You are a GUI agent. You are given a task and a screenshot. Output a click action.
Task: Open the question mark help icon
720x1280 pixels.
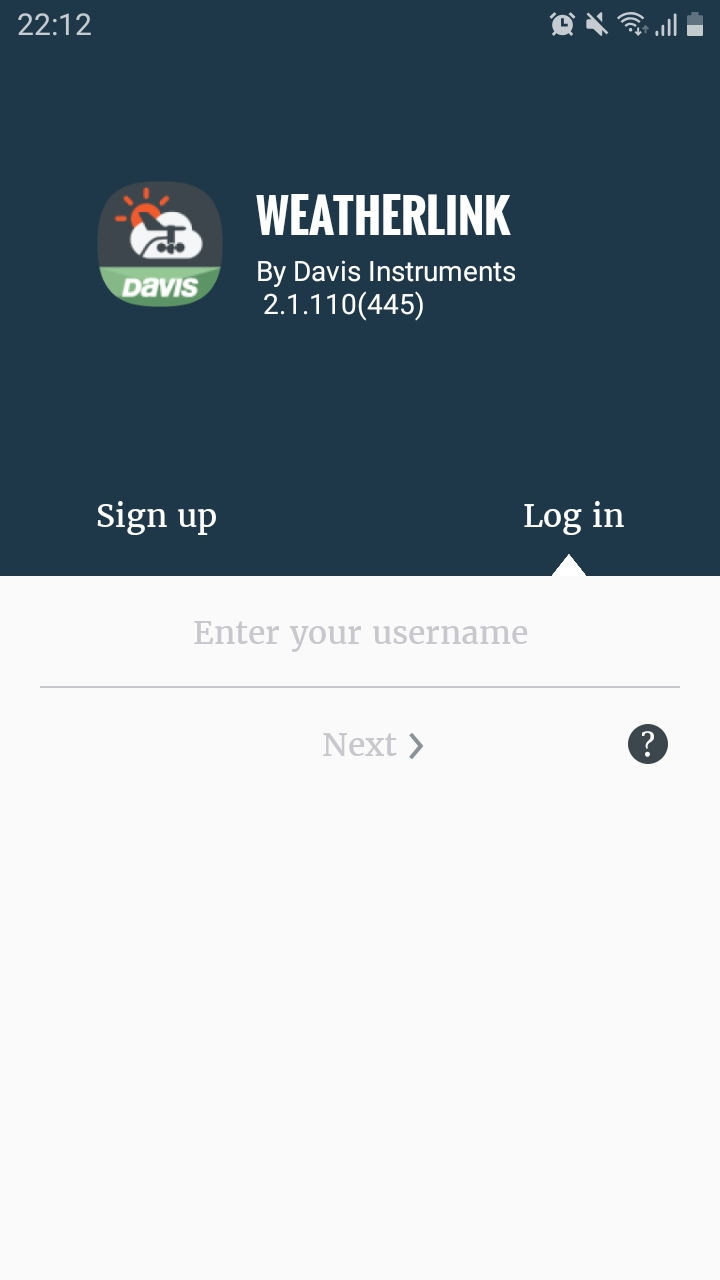pos(647,744)
